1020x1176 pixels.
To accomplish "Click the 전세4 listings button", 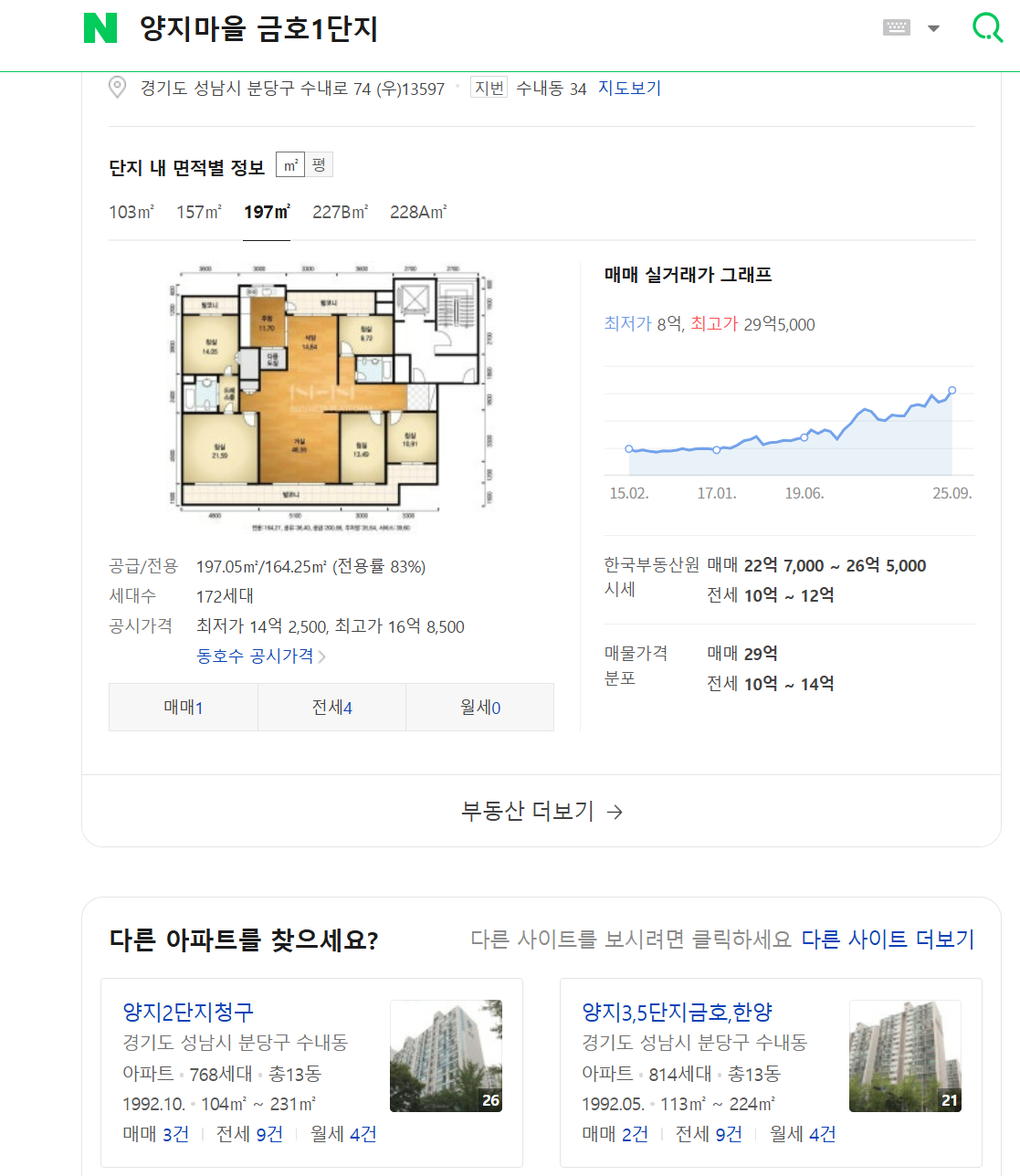I will coord(331,707).
